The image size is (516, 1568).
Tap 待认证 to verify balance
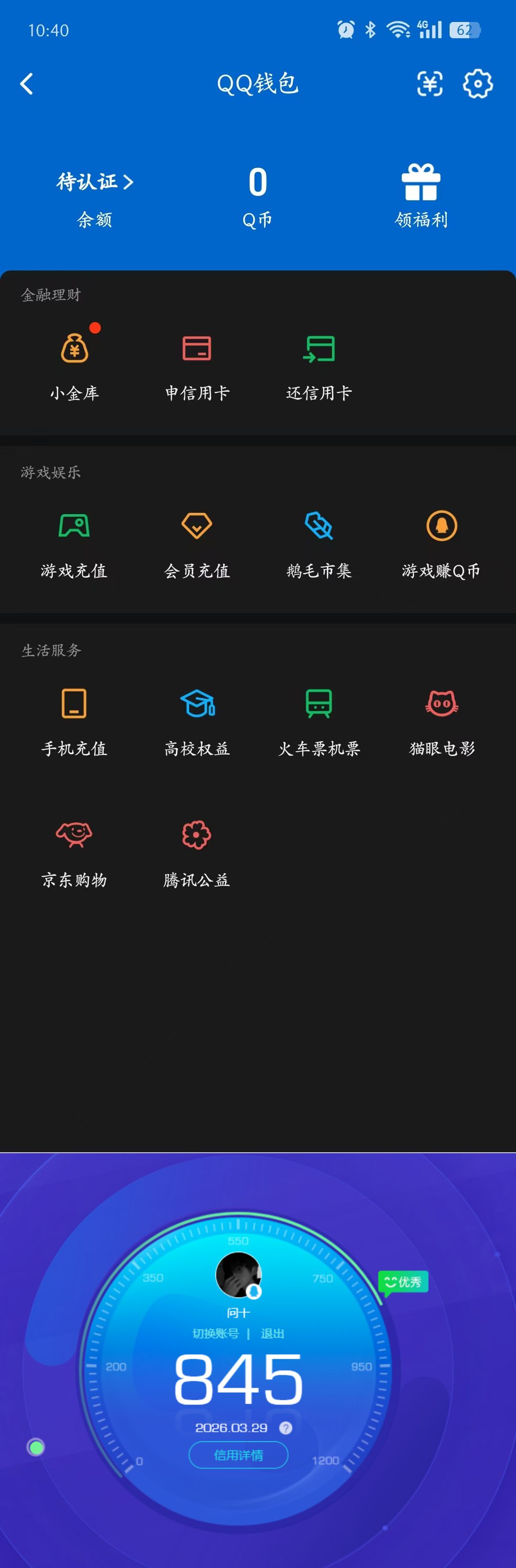click(x=94, y=182)
